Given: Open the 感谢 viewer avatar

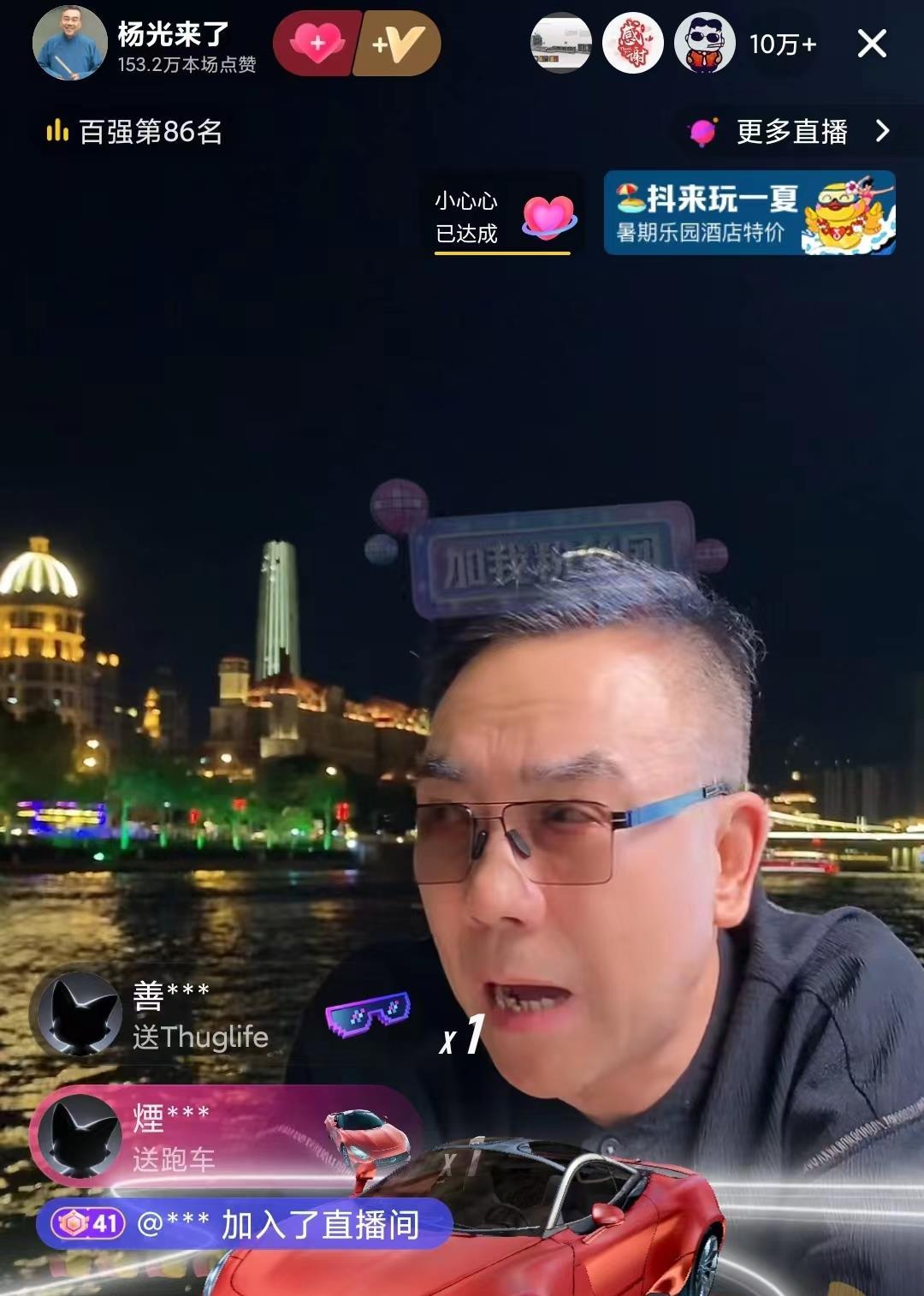Looking at the screenshot, I should coord(633,44).
